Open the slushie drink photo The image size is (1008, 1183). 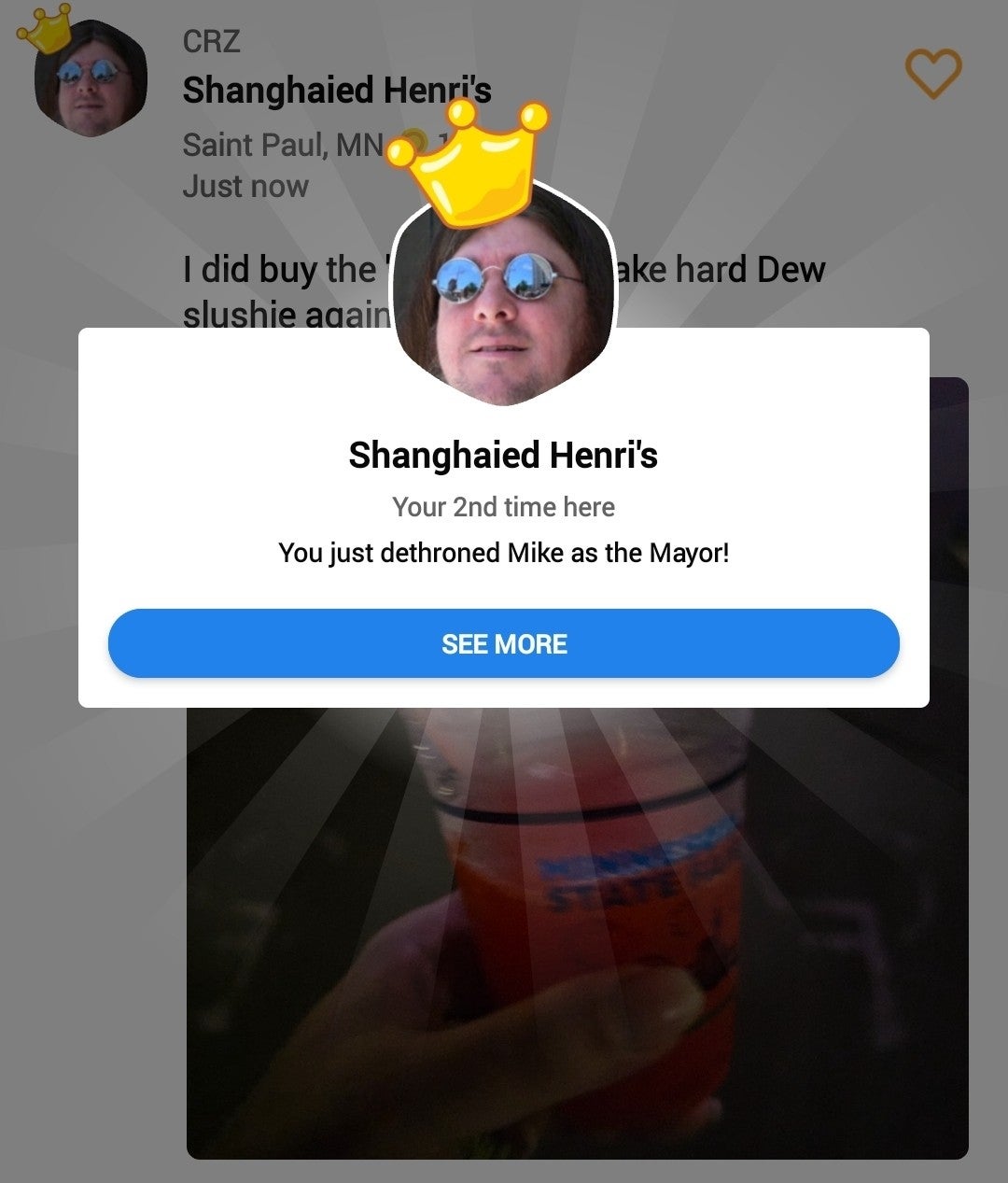(577, 934)
